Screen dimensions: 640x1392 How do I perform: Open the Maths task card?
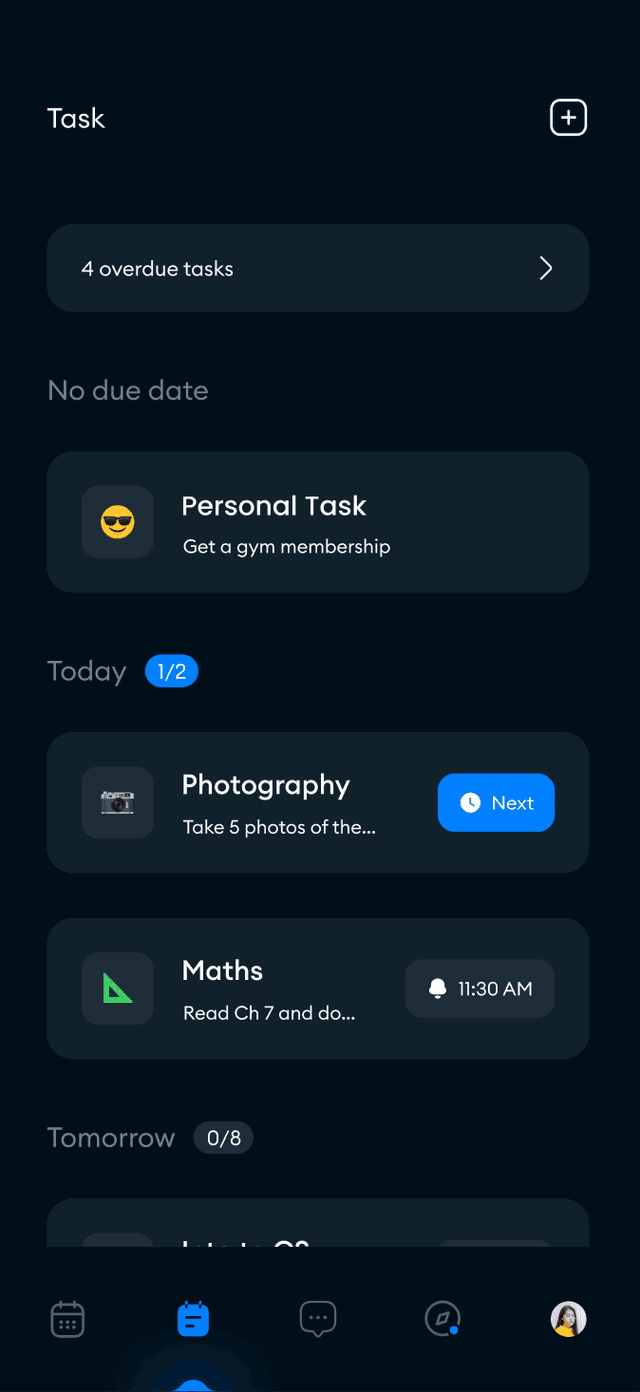point(260,989)
